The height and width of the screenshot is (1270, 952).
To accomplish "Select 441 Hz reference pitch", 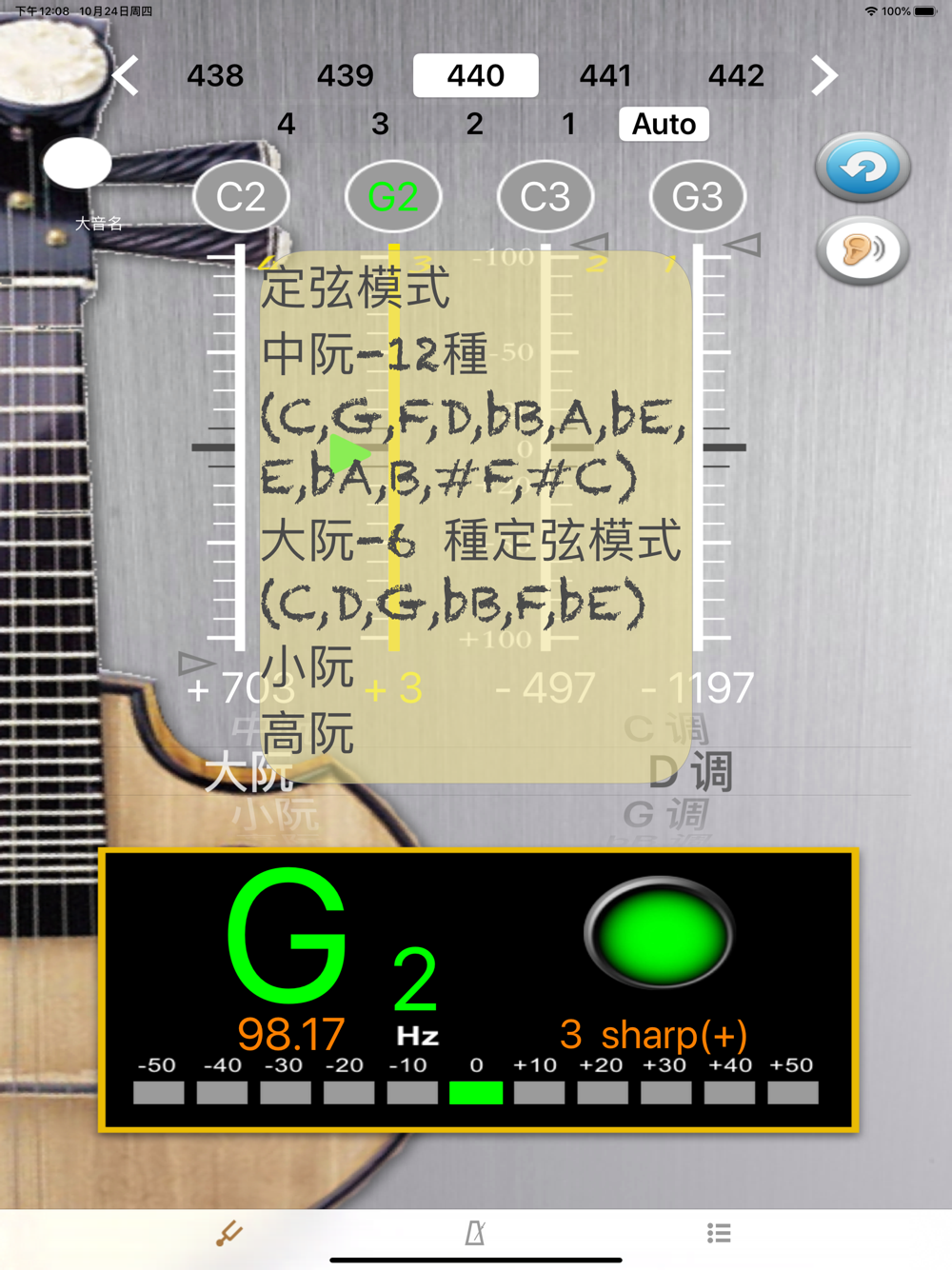I will point(605,75).
